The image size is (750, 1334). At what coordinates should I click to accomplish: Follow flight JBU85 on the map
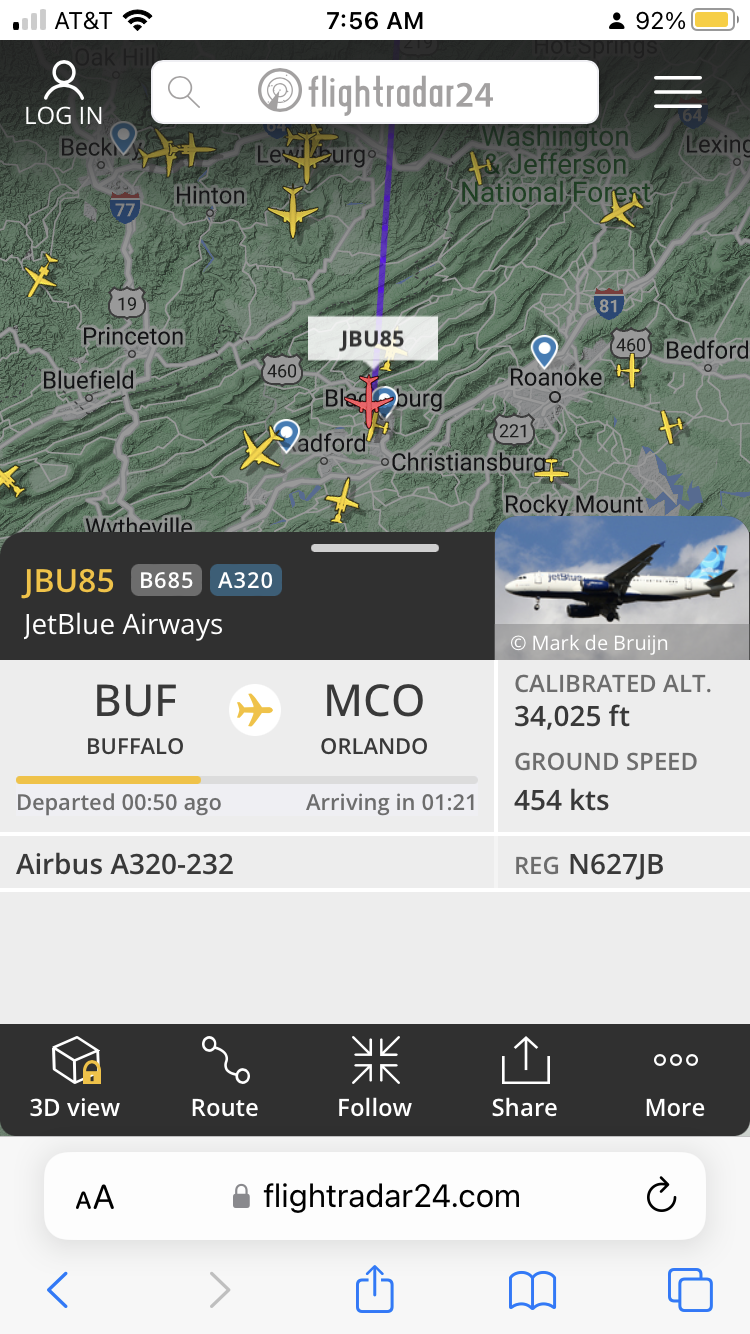375,1078
